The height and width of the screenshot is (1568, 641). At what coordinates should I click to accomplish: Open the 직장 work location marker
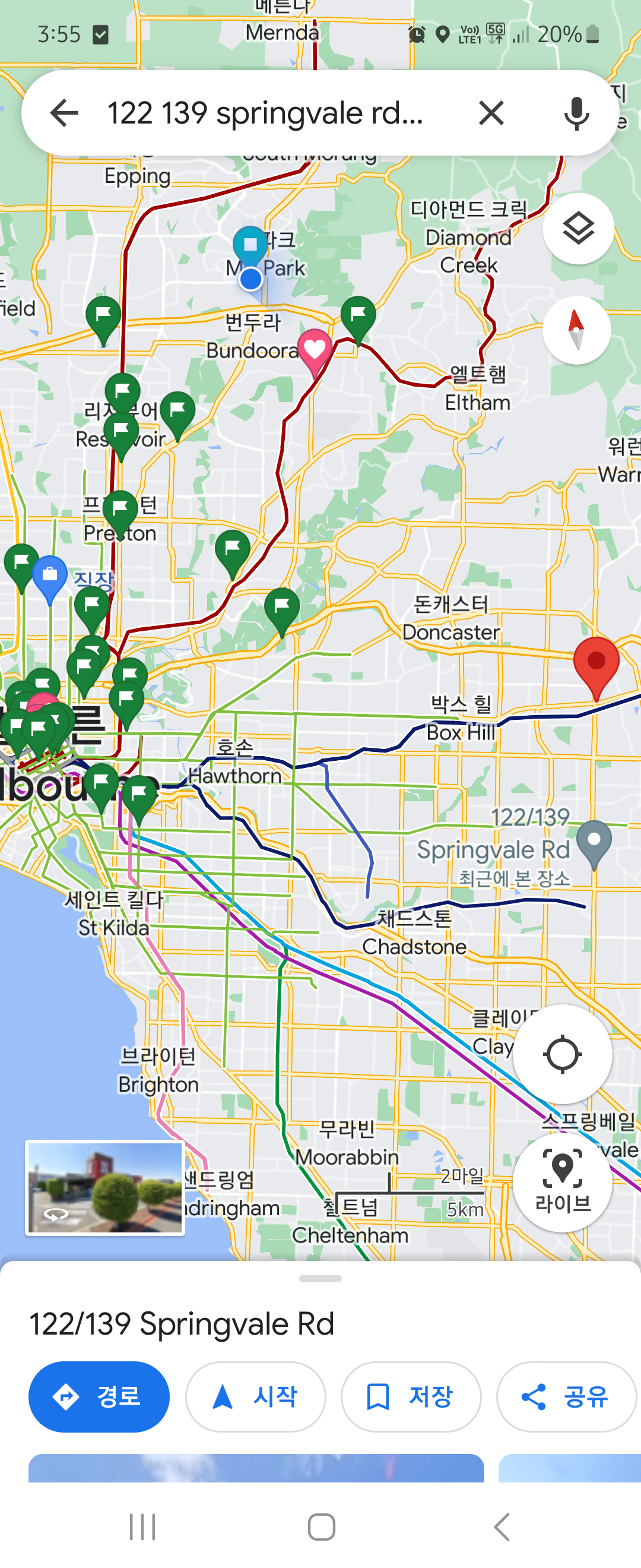[50, 575]
